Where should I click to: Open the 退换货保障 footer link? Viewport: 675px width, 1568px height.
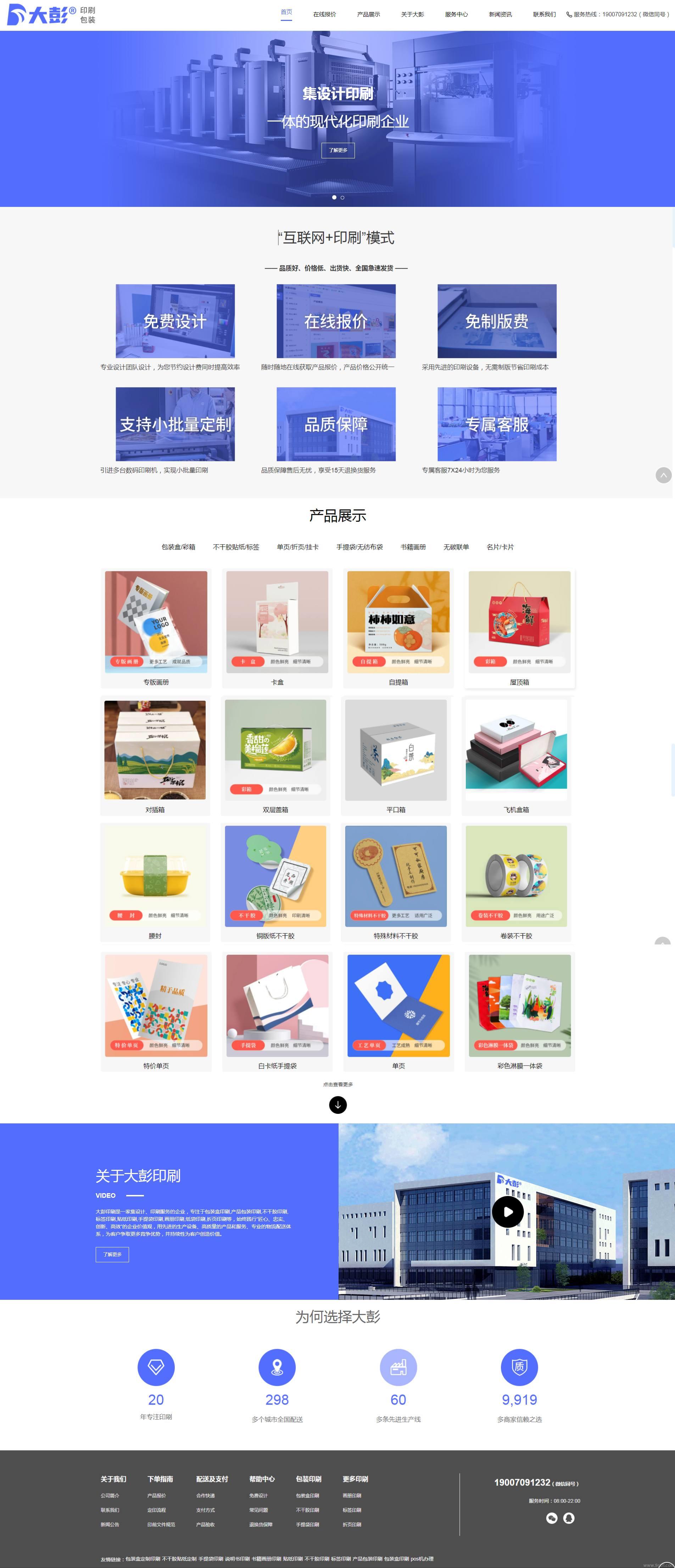point(261,1525)
